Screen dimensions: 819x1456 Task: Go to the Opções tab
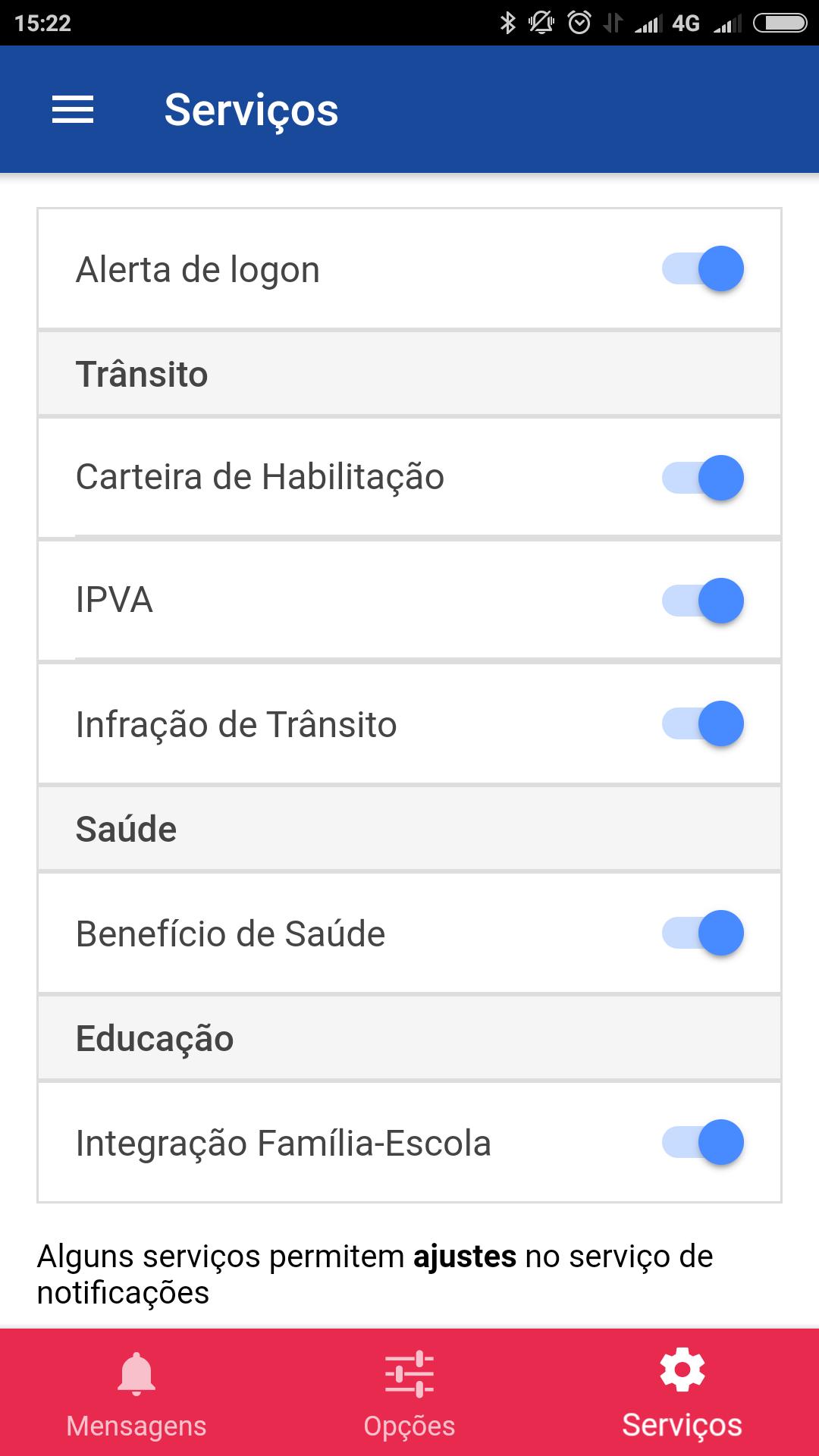409,1394
